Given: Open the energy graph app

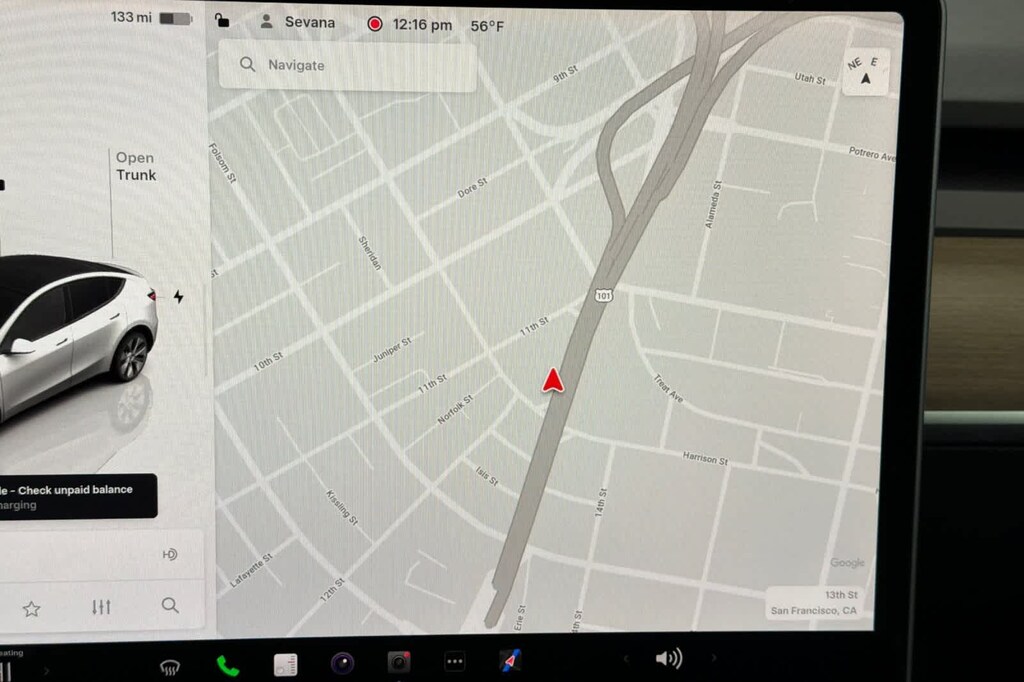Looking at the screenshot, I should coord(286,664).
